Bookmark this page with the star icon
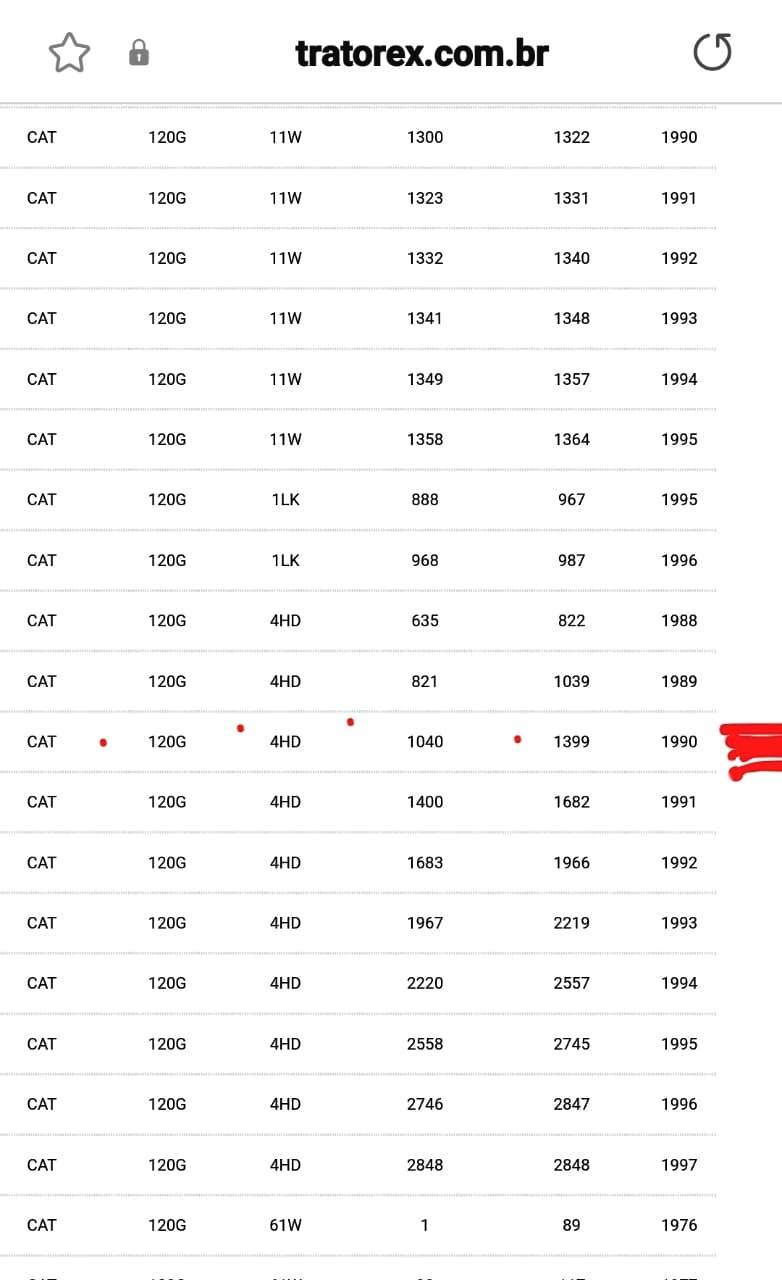This screenshot has width=782, height=1280. (x=69, y=53)
